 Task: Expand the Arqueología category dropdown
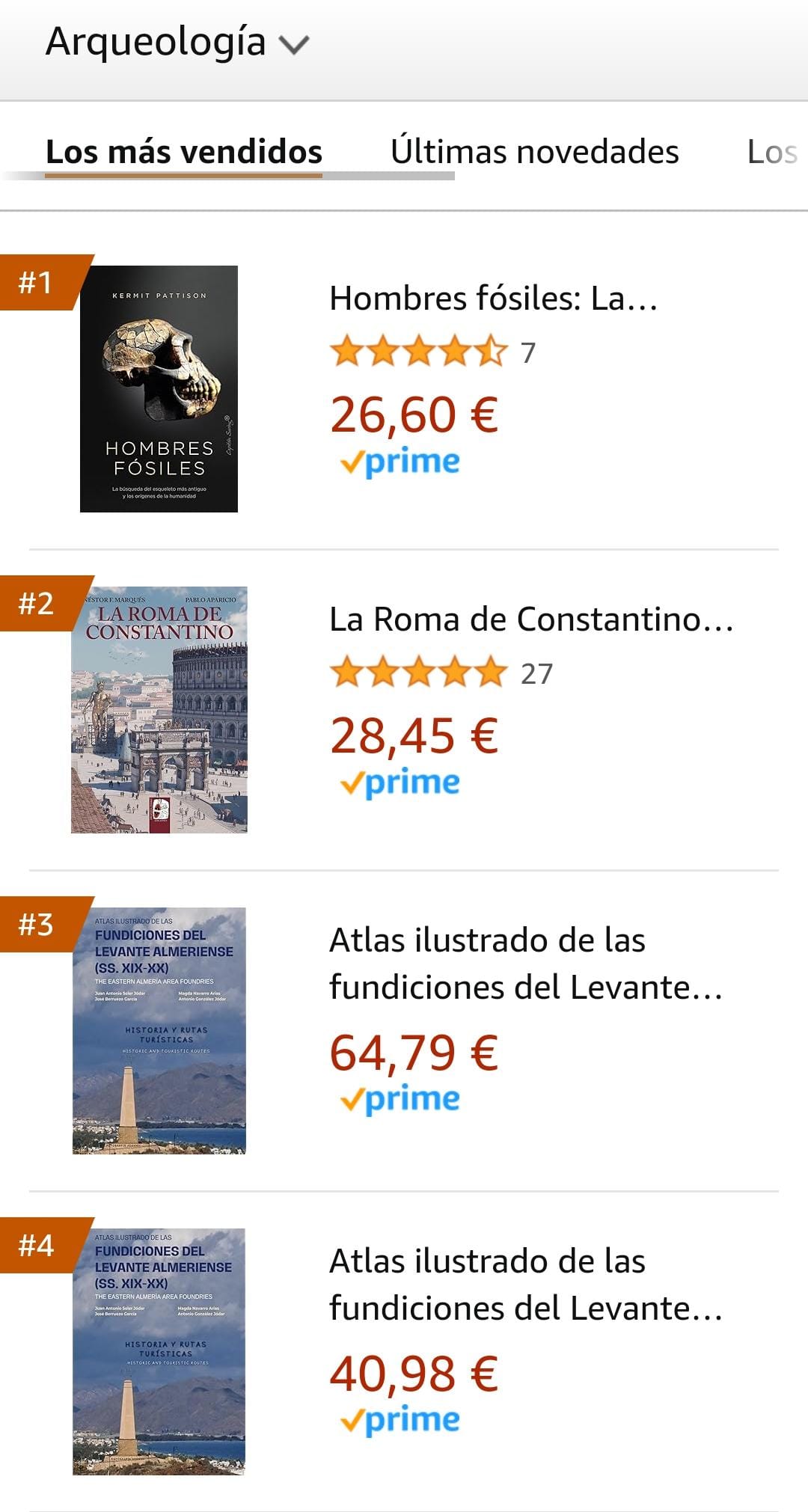177,42
